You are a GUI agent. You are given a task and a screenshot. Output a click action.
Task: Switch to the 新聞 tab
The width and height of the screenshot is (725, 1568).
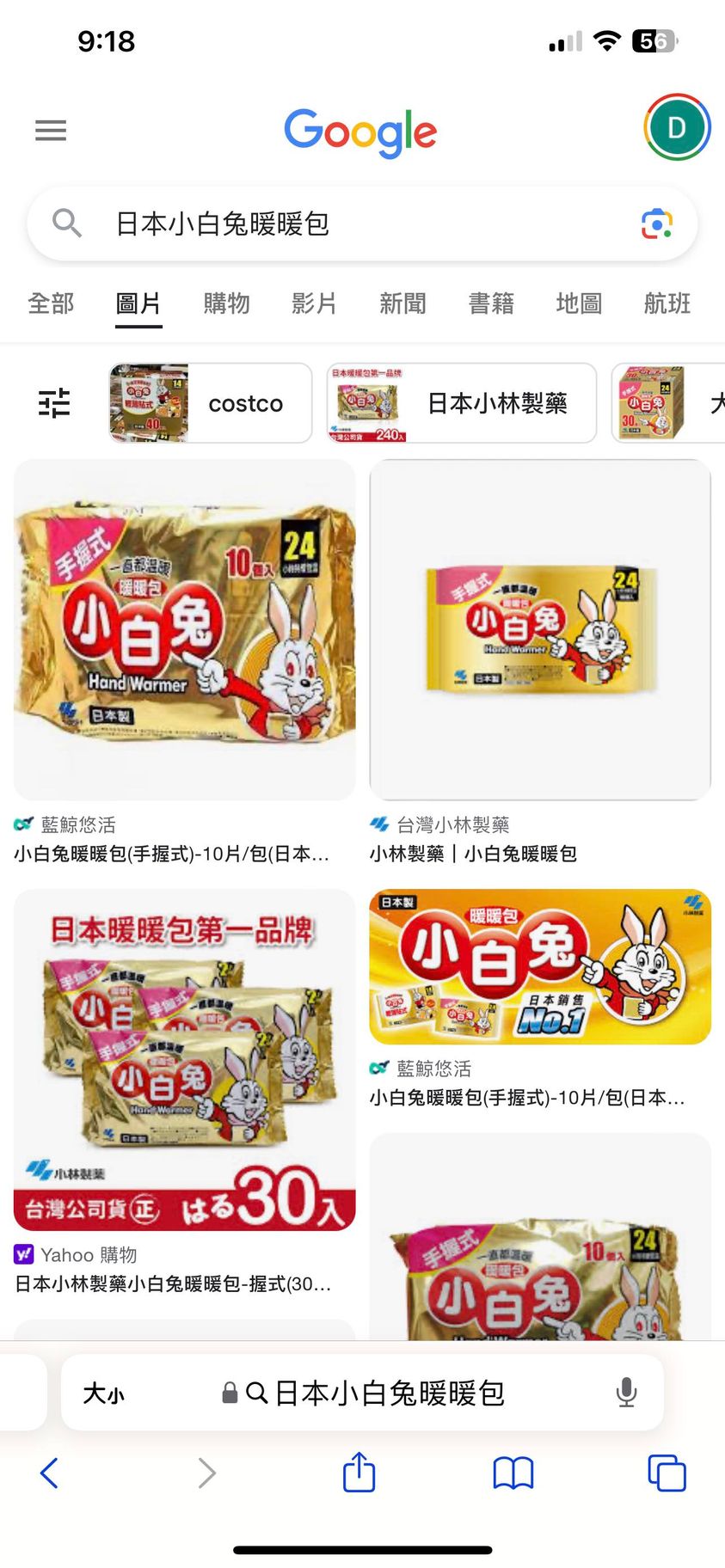click(x=402, y=303)
